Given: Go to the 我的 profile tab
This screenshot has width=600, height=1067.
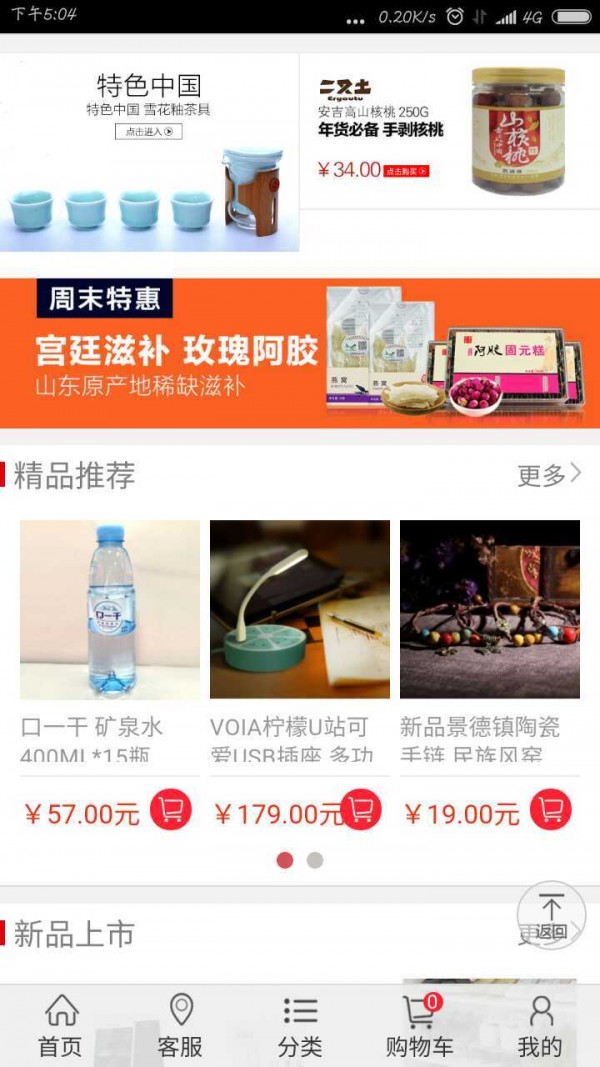Looking at the screenshot, I should pyautogui.click(x=540, y=1026).
